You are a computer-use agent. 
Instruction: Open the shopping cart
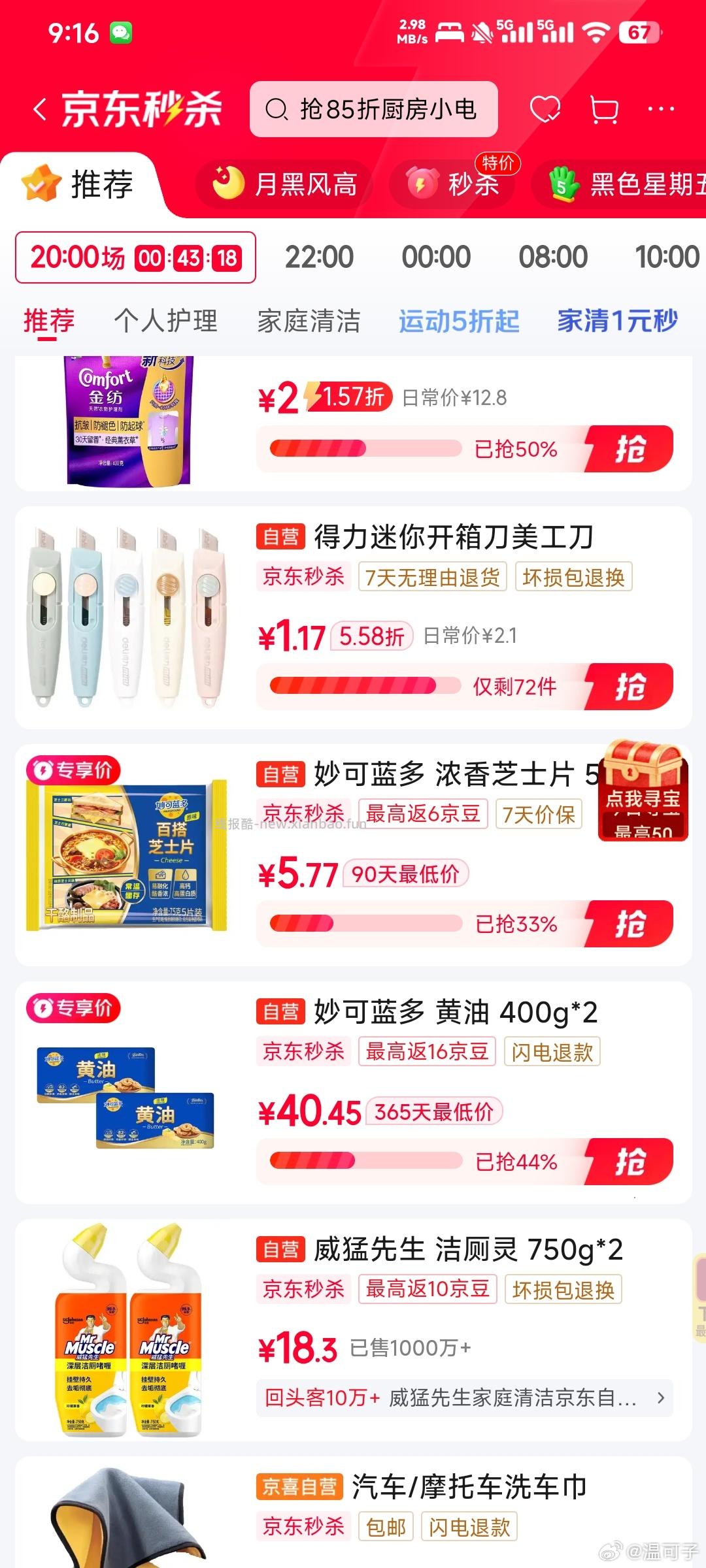point(605,108)
